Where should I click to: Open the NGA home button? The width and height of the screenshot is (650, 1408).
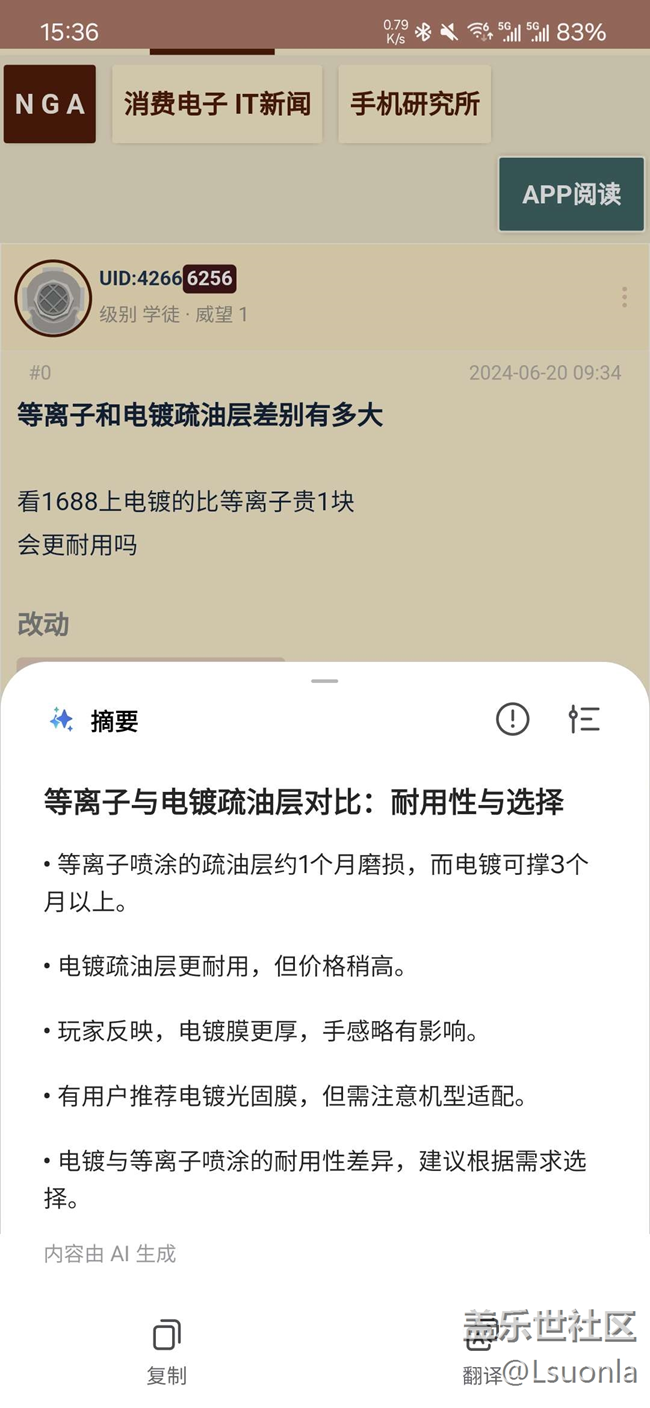(x=50, y=104)
